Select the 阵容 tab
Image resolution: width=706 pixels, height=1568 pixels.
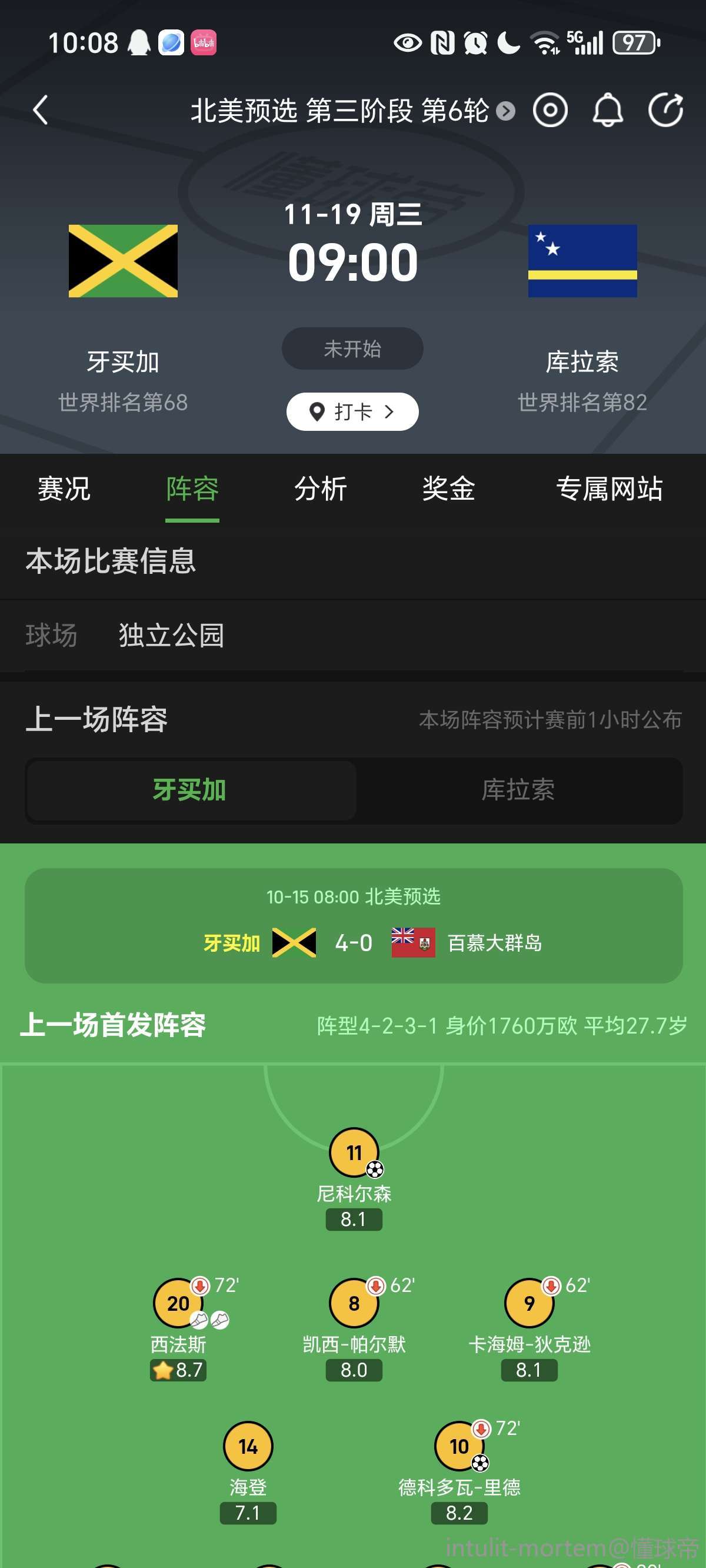tap(192, 489)
